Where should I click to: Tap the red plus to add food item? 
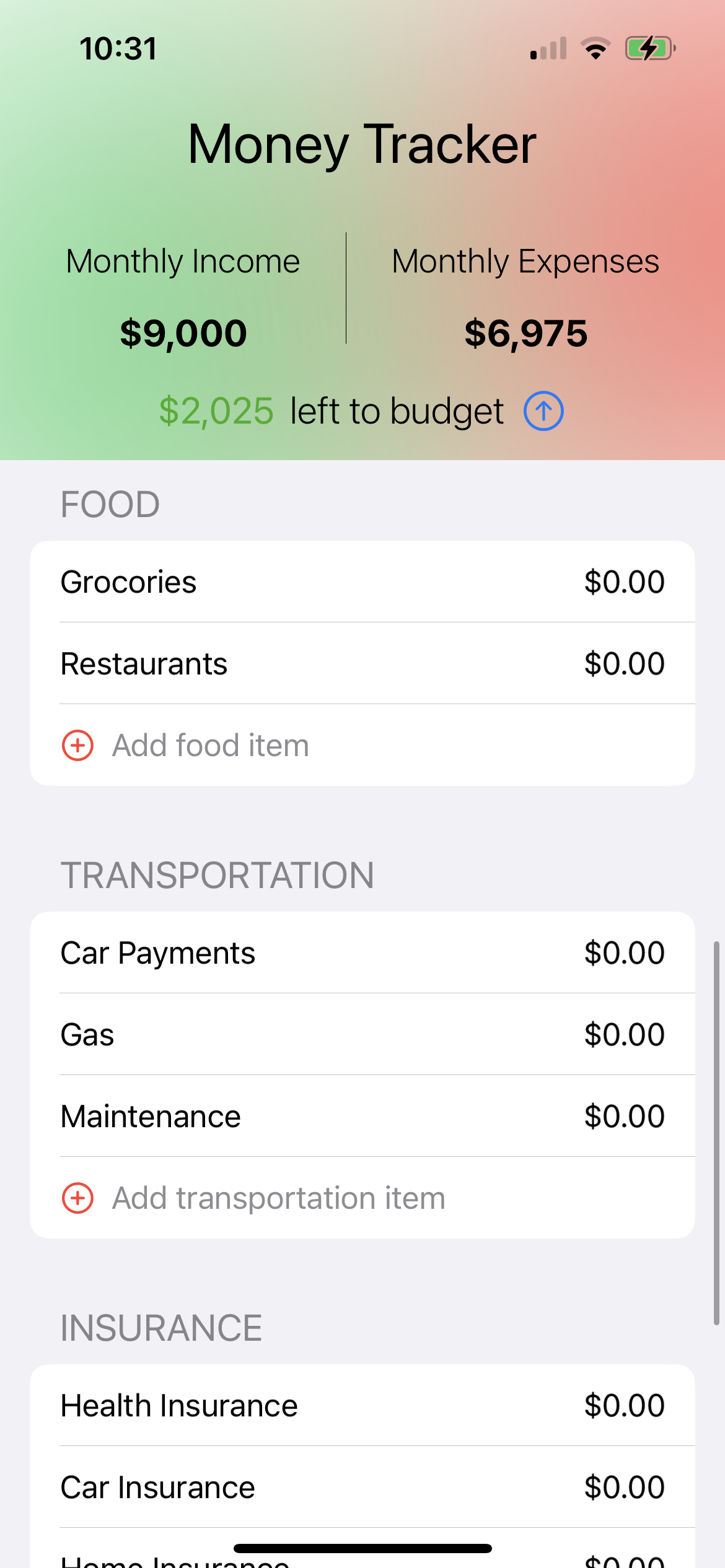(x=77, y=745)
